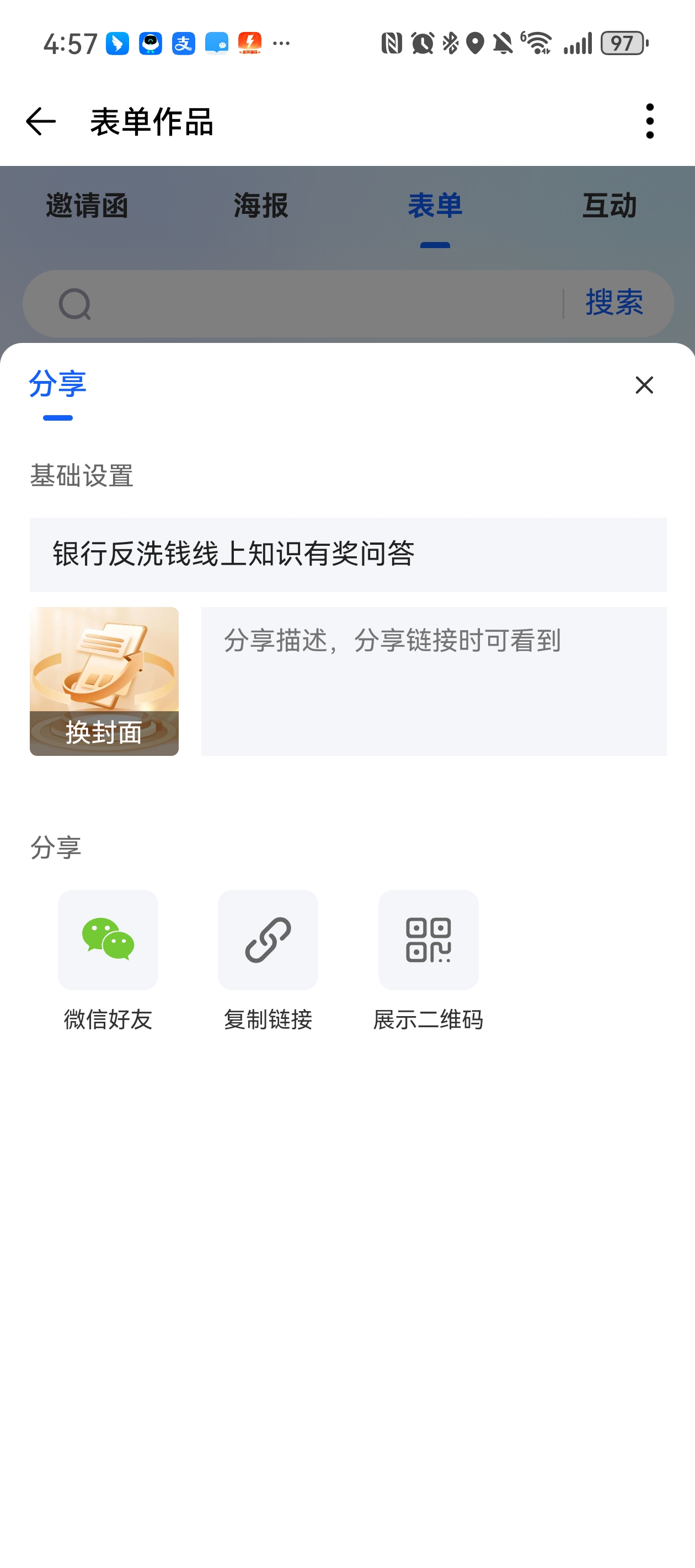Go back from 表单作品 page
Screen dimensions: 695x1568
[41, 121]
